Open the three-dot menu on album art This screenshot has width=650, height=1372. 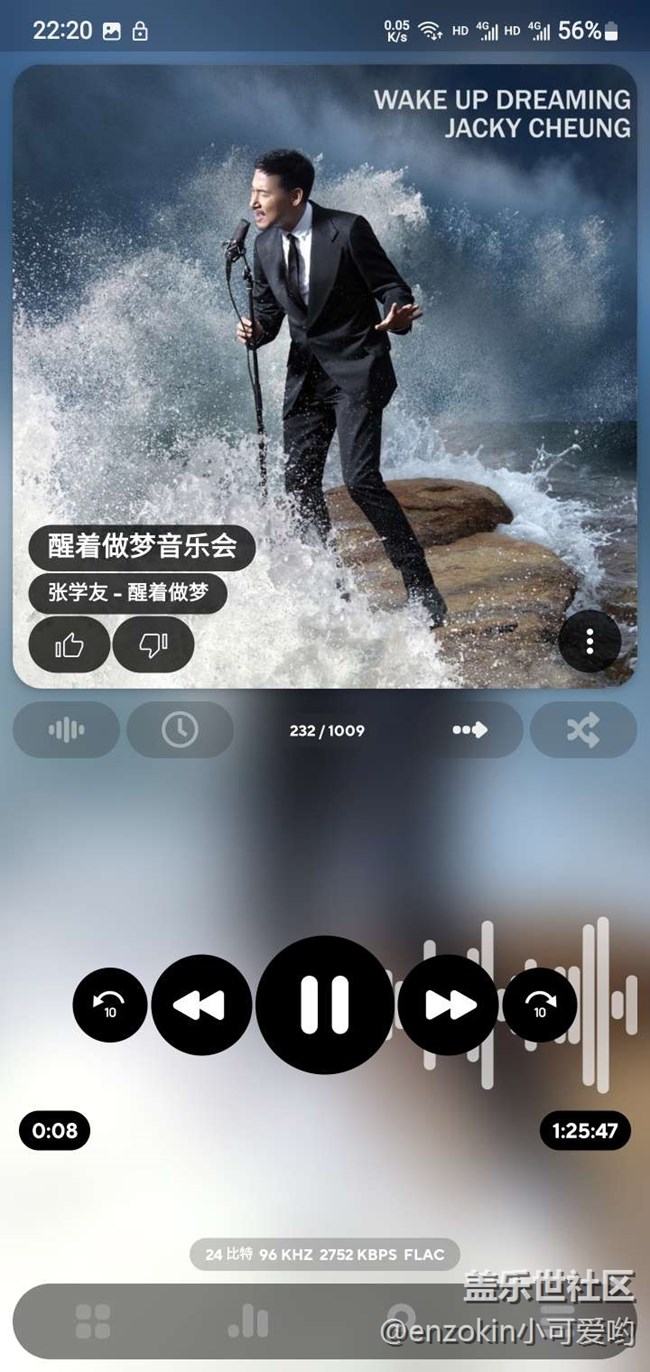pos(590,640)
